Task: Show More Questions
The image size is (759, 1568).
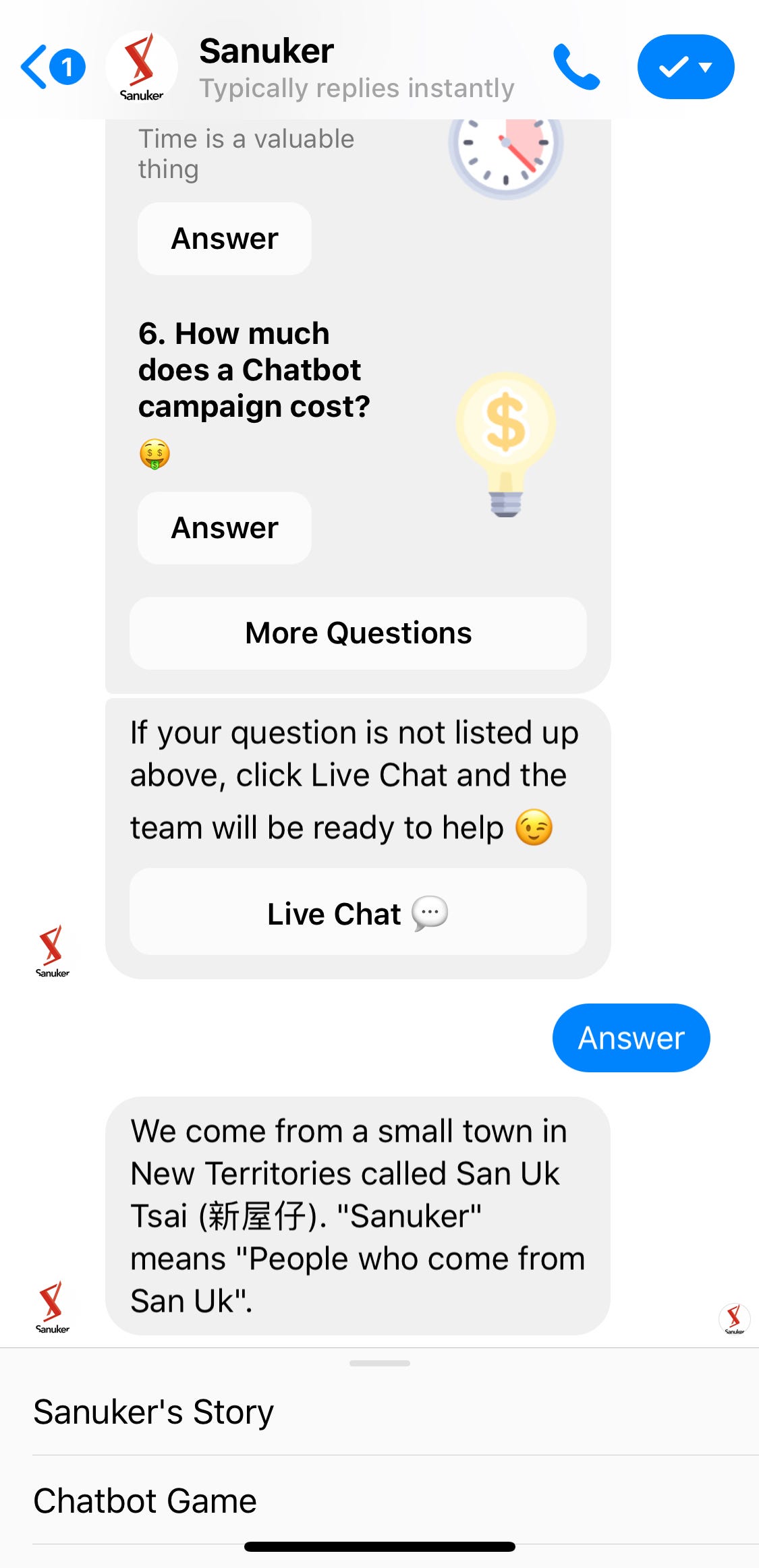Action: 358,633
